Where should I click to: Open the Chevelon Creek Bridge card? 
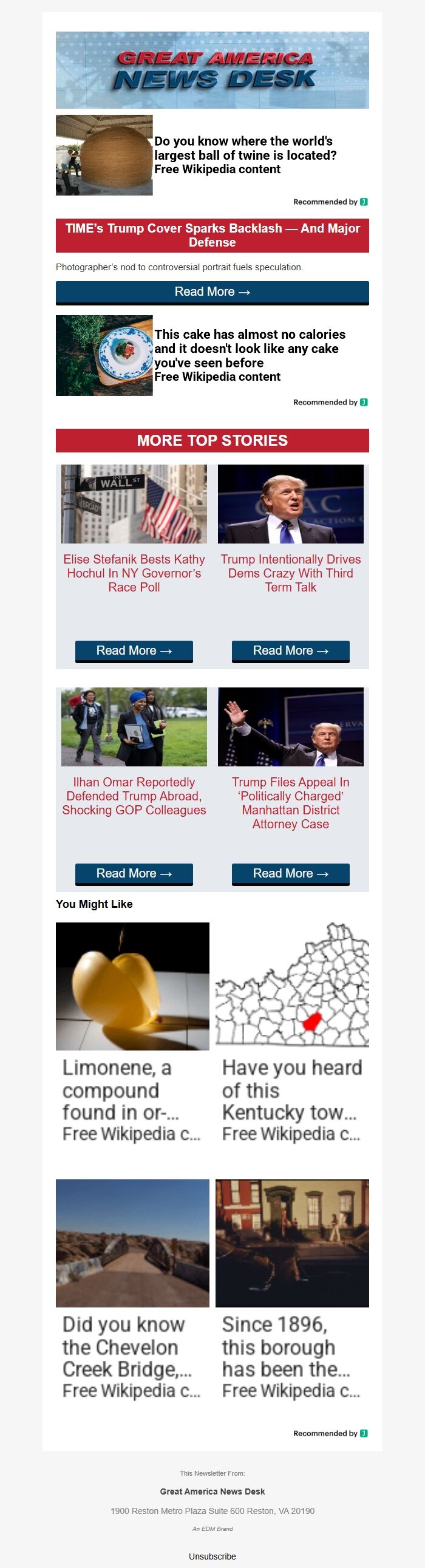[x=132, y=1292]
